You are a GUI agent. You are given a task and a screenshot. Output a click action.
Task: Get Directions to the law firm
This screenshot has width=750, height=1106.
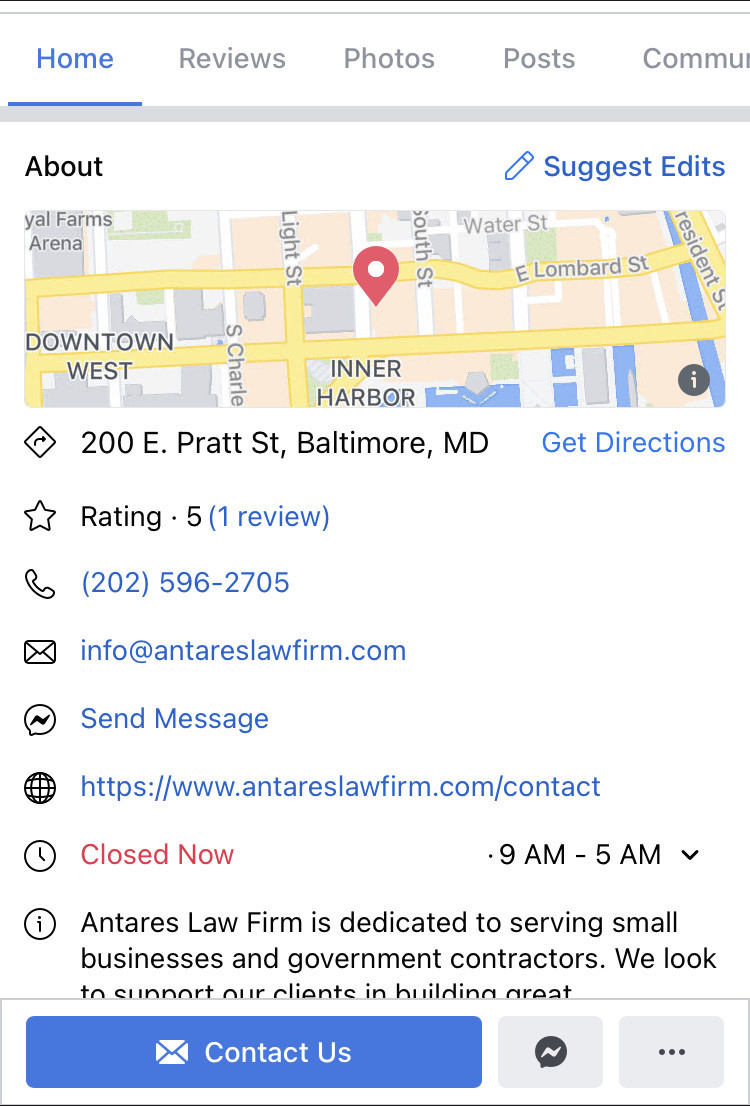pos(633,443)
